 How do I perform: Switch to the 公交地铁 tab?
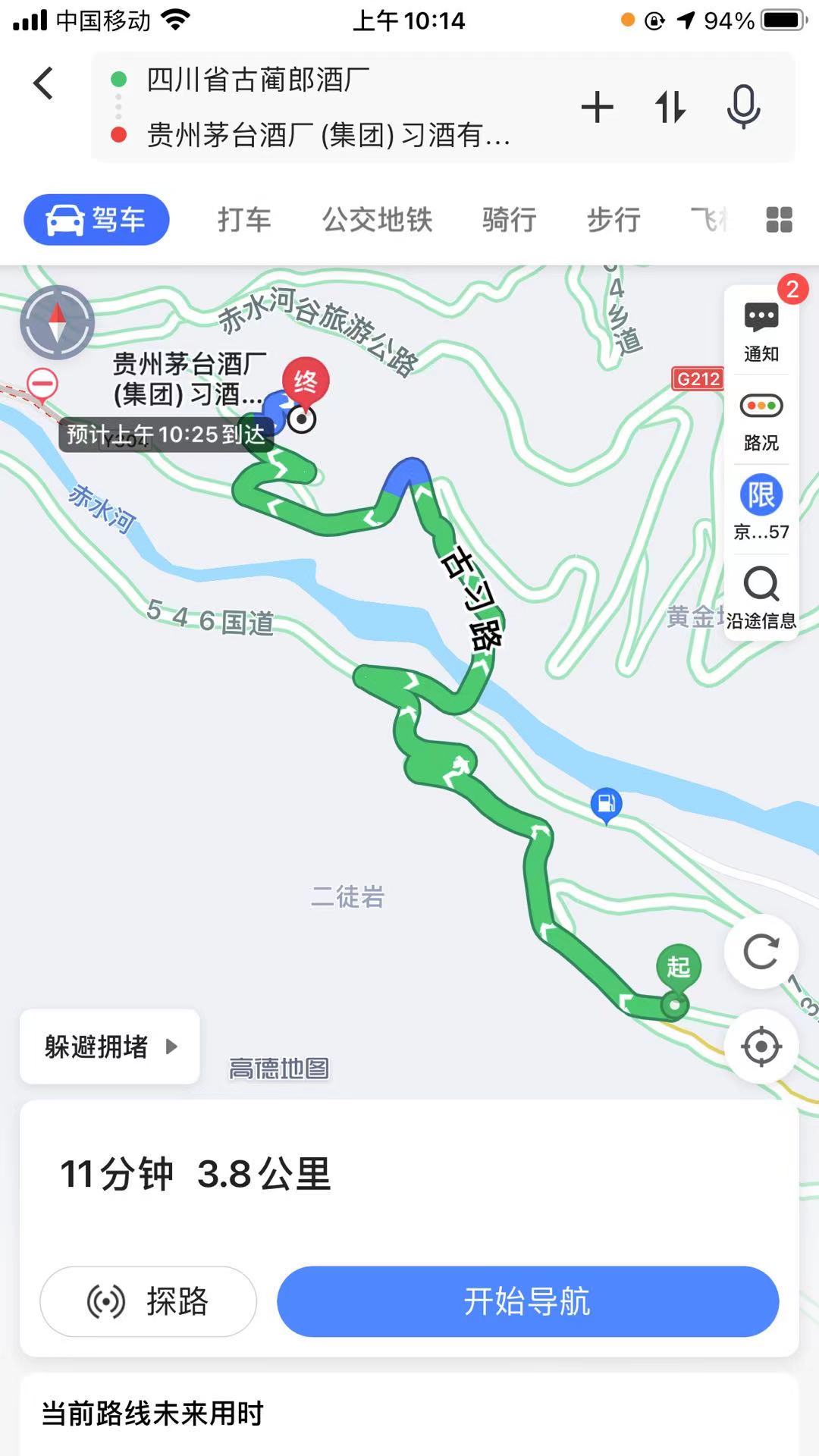tap(378, 219)
